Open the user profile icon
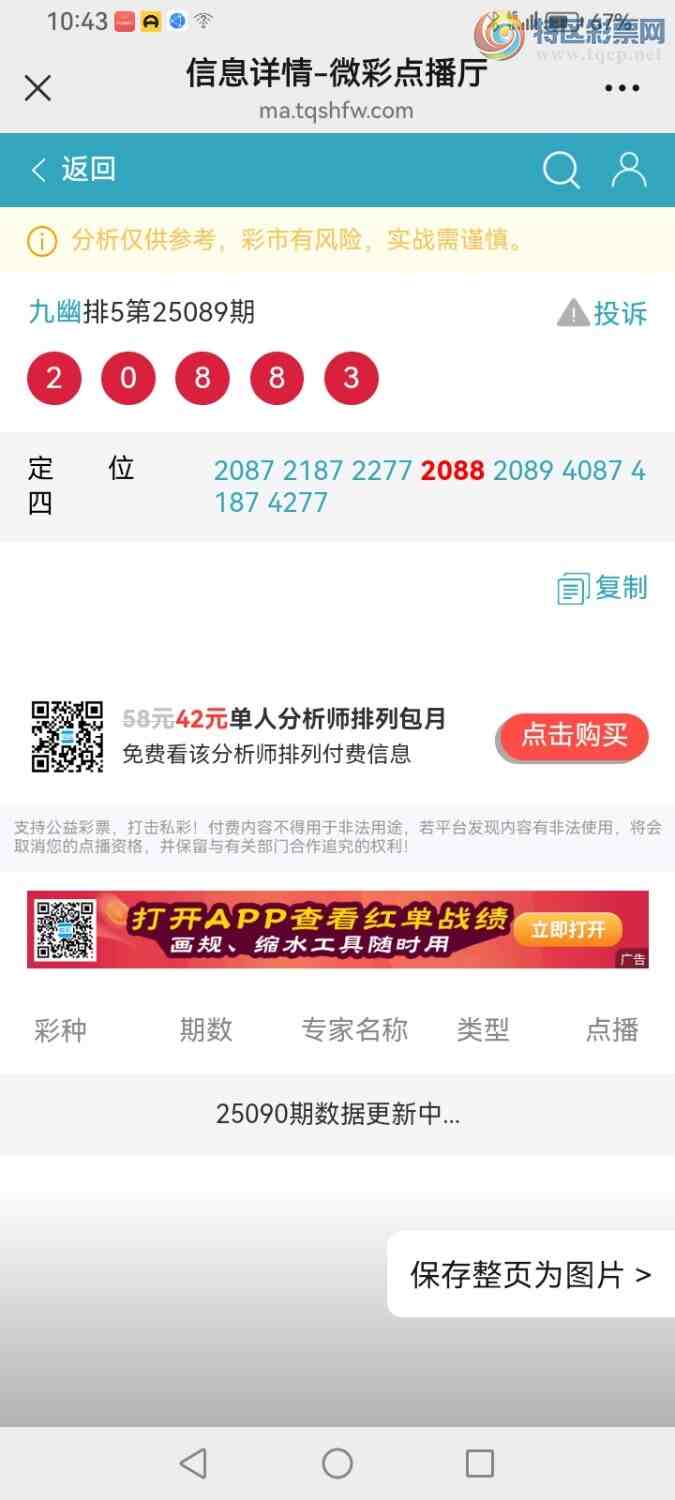This screenshot has height=1500, width=675. [x=629, y=170]
